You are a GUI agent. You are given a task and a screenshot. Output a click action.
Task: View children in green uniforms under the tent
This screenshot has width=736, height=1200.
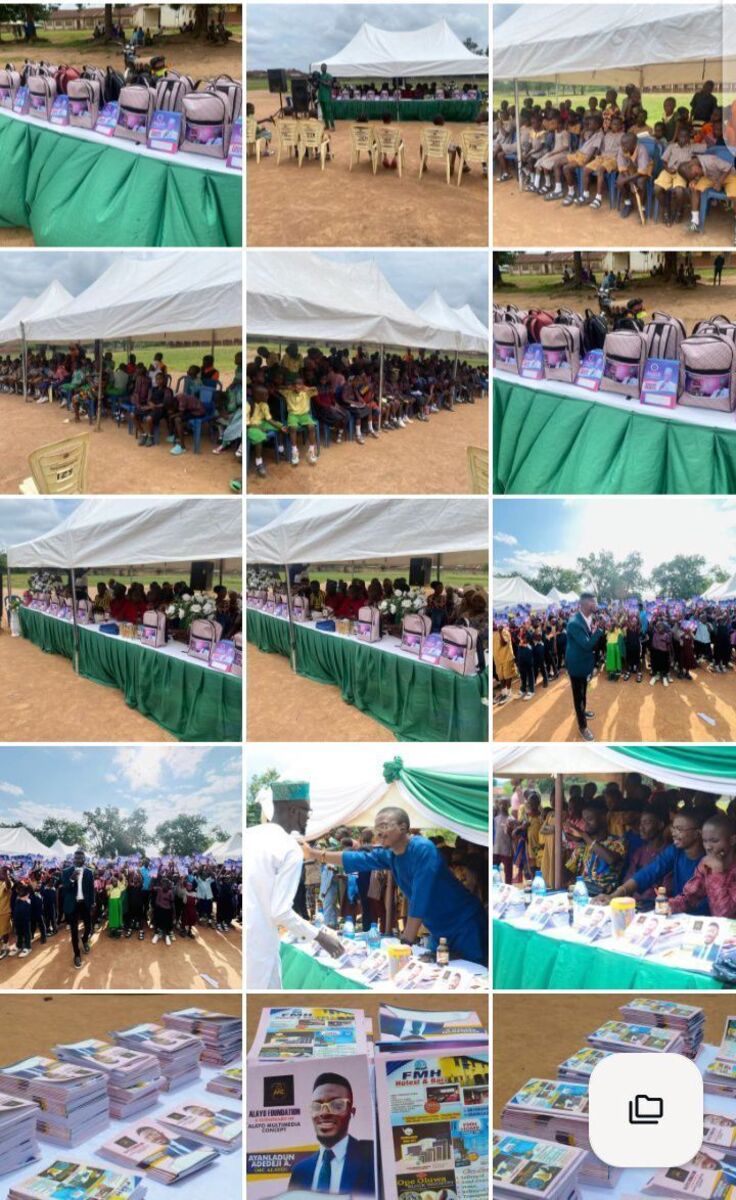point(367,372)
